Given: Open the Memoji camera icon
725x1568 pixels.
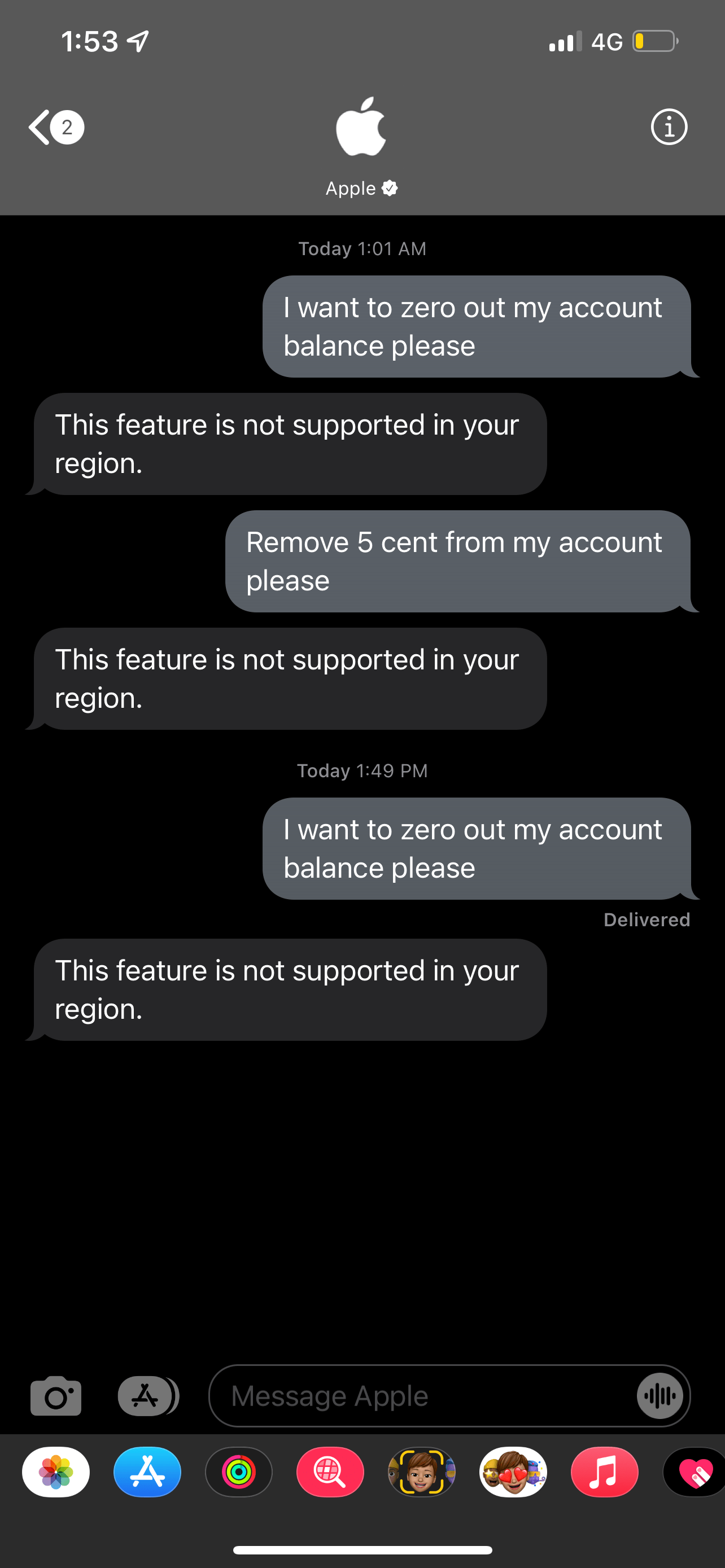Looking at the screenshot, I should pos(422,1471).
